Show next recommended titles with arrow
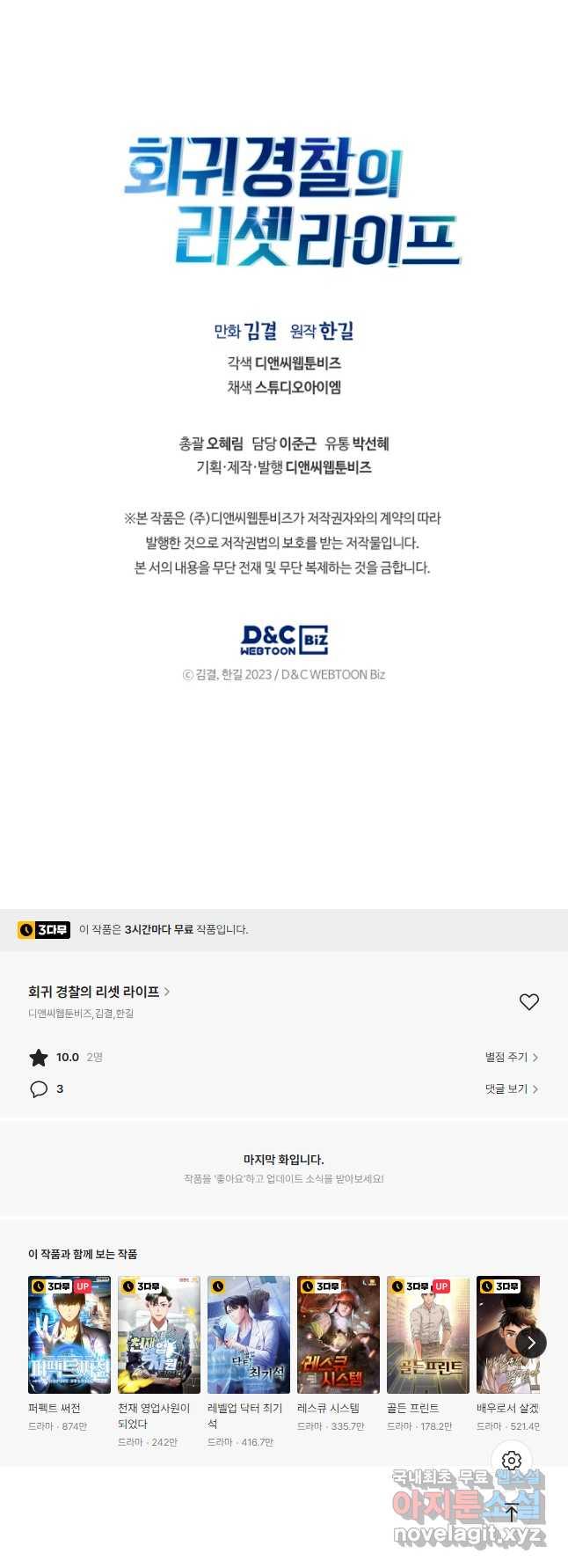 [530, 1343]
